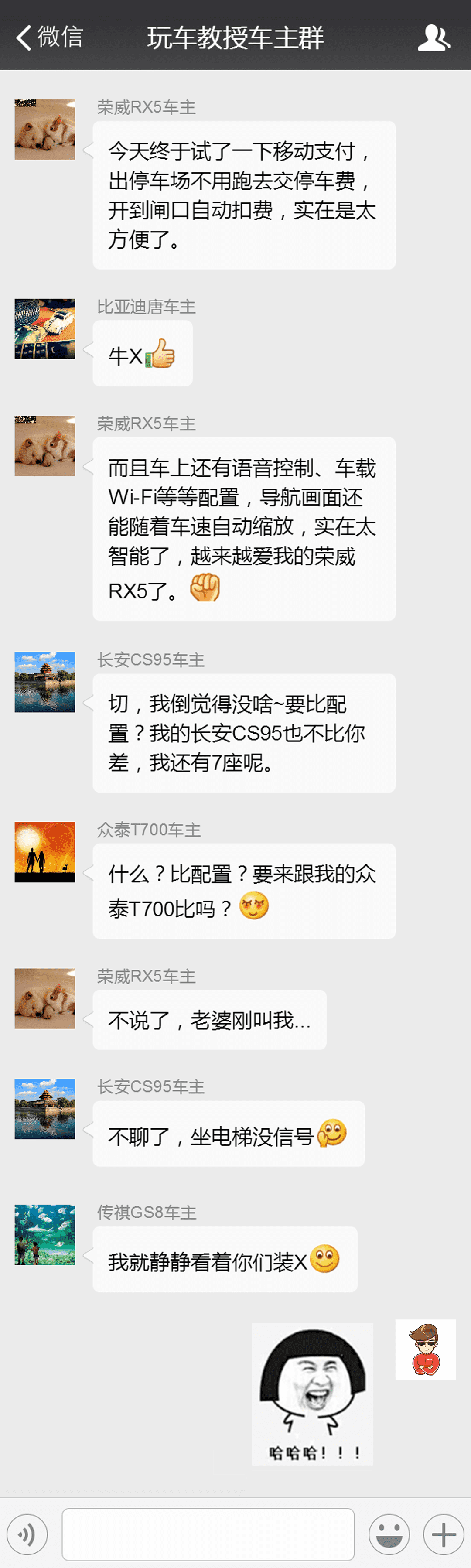
Task: Switch to voice message input
Action: coord(27,1534)
